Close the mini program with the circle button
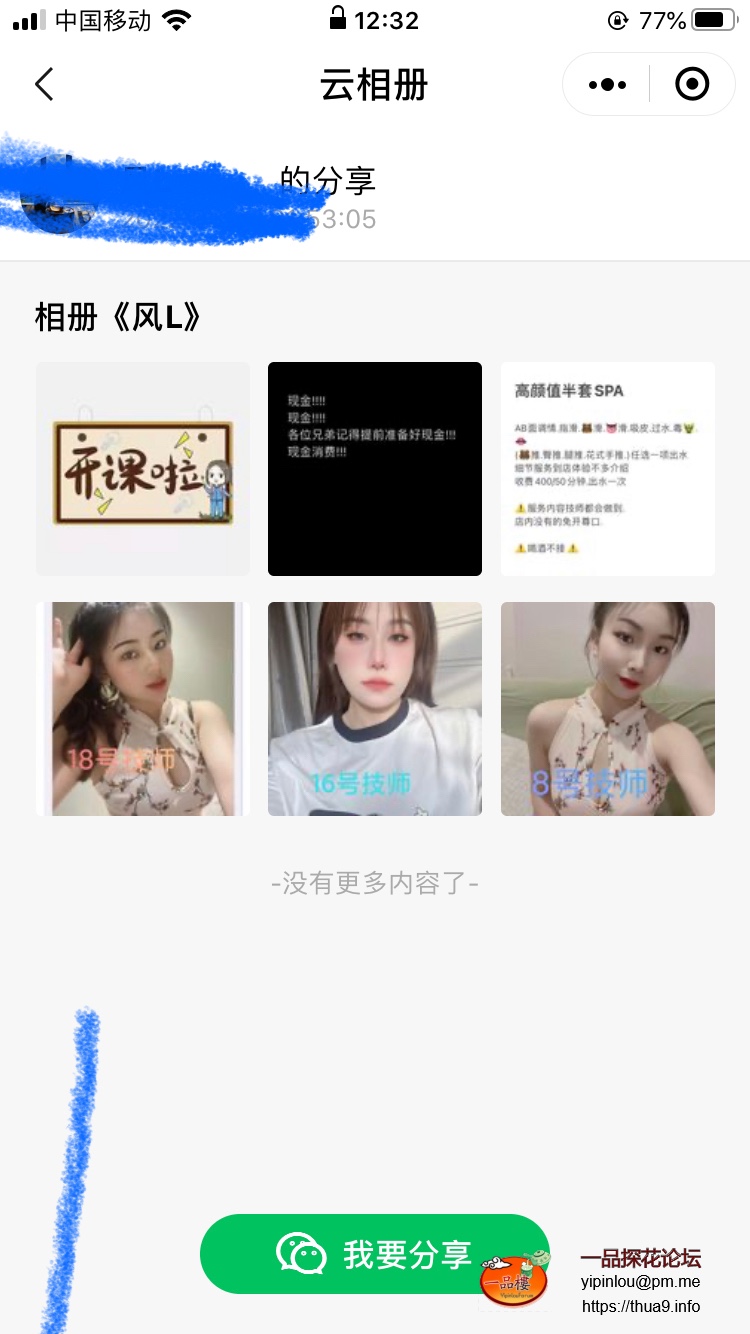Image resolution: width=750 pixels, height=1334 pixels. click(692, 85)
